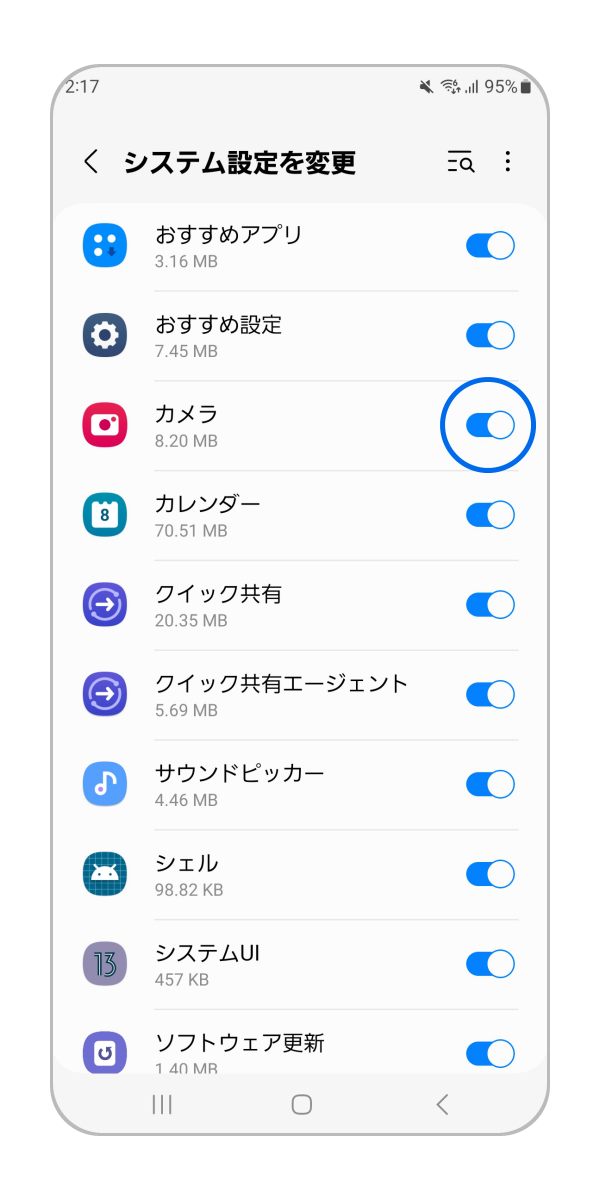The width and height of the screenshot is (600, 1200).
Task: Turn off the カメラ switch
Action: click(x=490, y=425)
